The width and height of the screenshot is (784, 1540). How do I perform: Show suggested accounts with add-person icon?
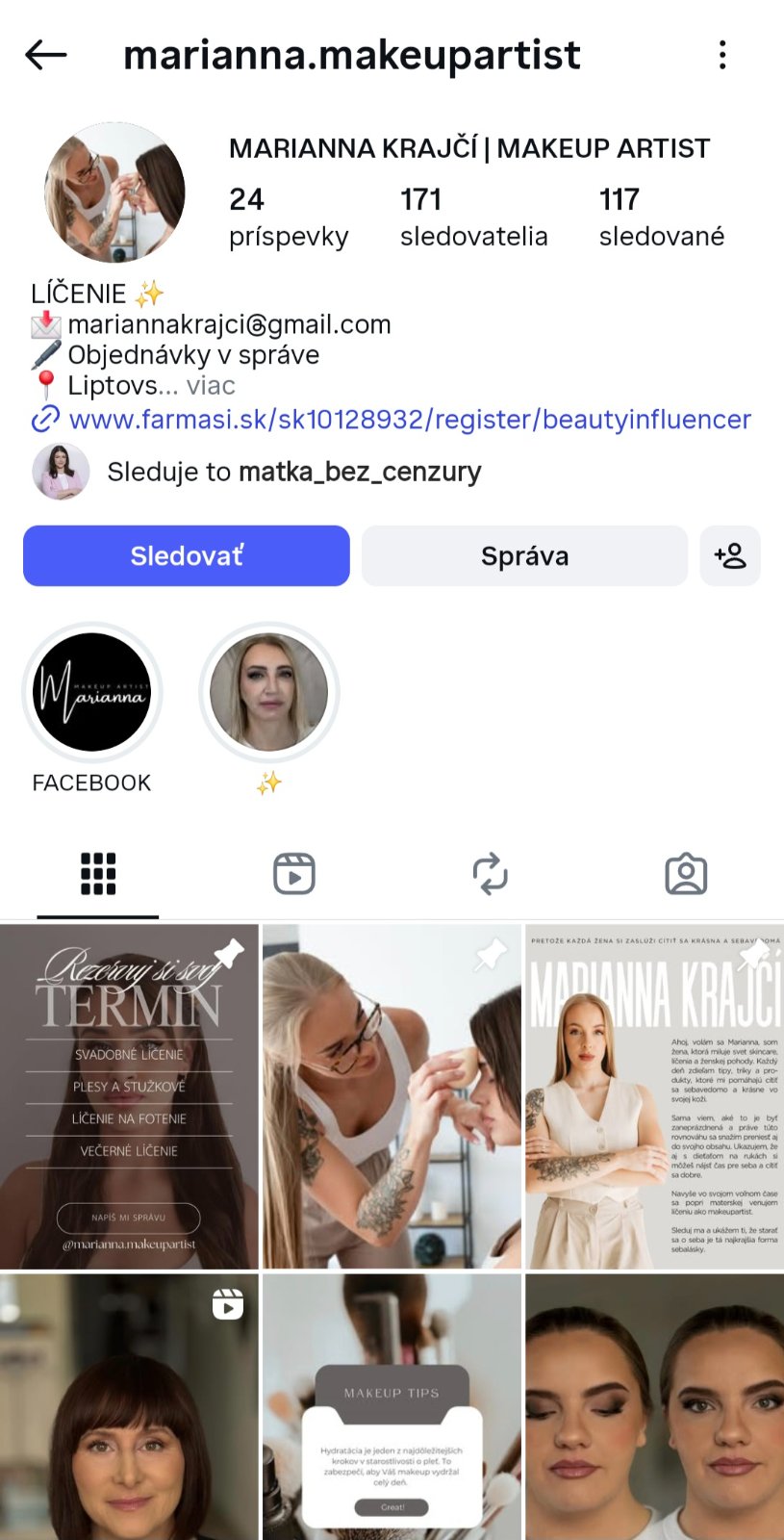point(730,555)
